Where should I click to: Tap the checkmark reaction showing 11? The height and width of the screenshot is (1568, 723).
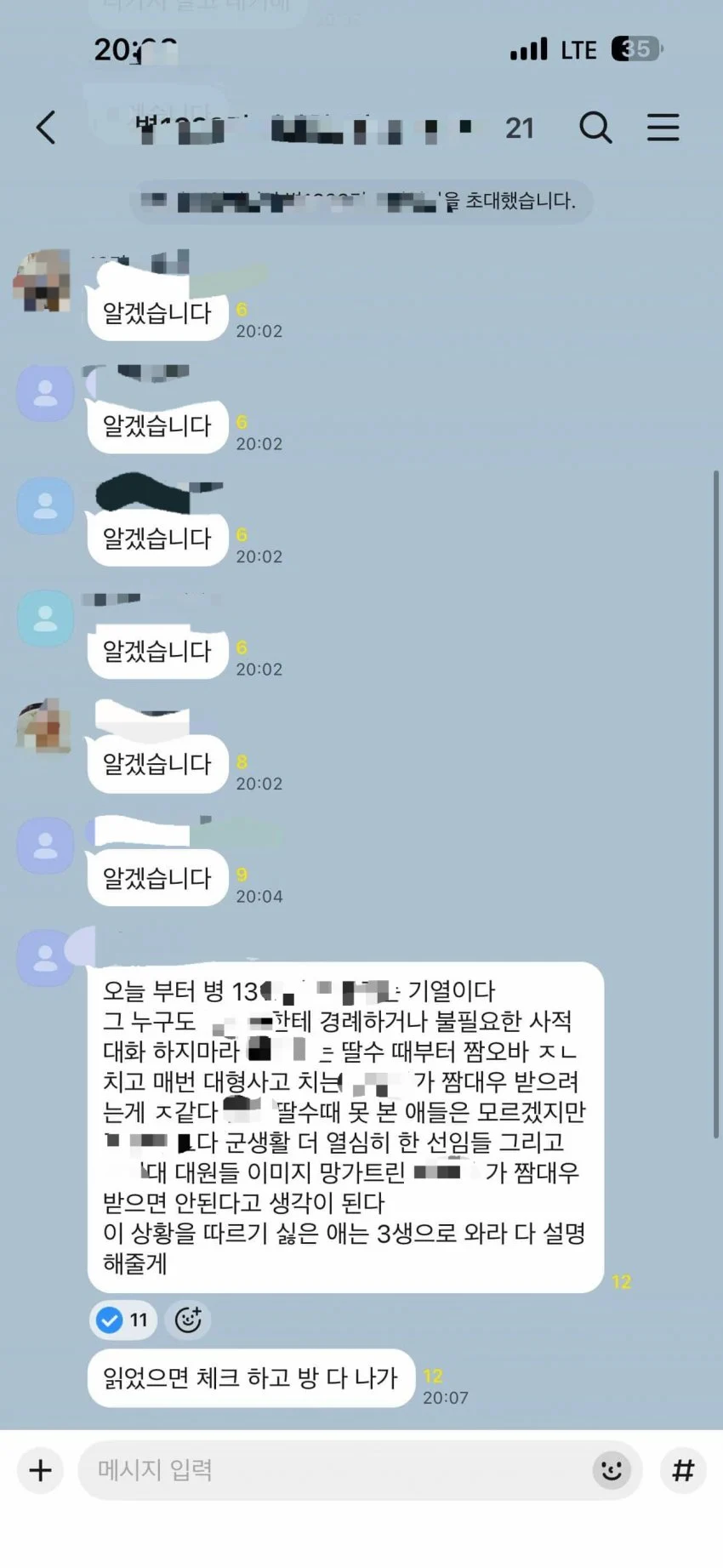122,1320
